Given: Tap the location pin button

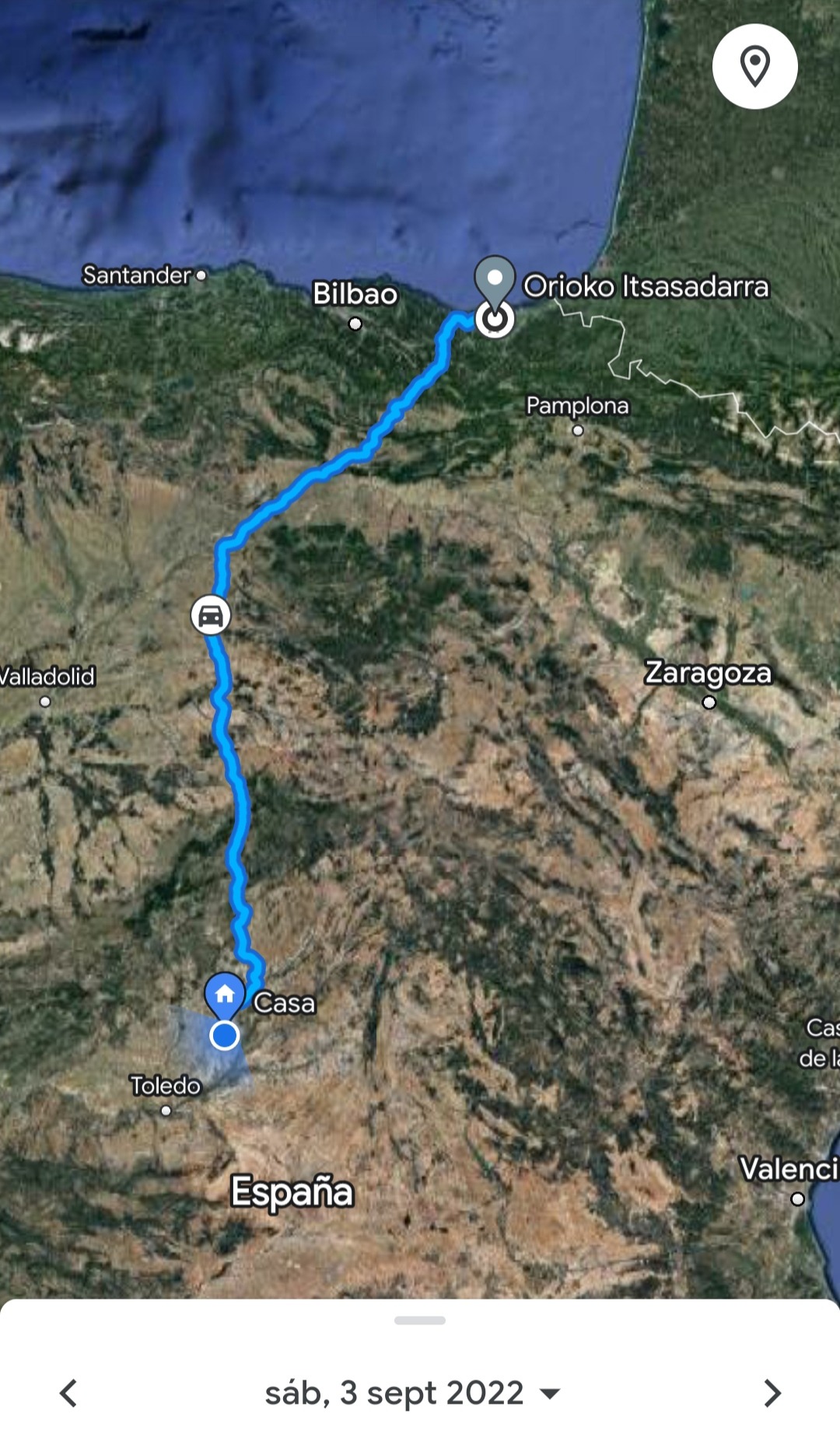Looking at the screenshot, I should (754, 67).
